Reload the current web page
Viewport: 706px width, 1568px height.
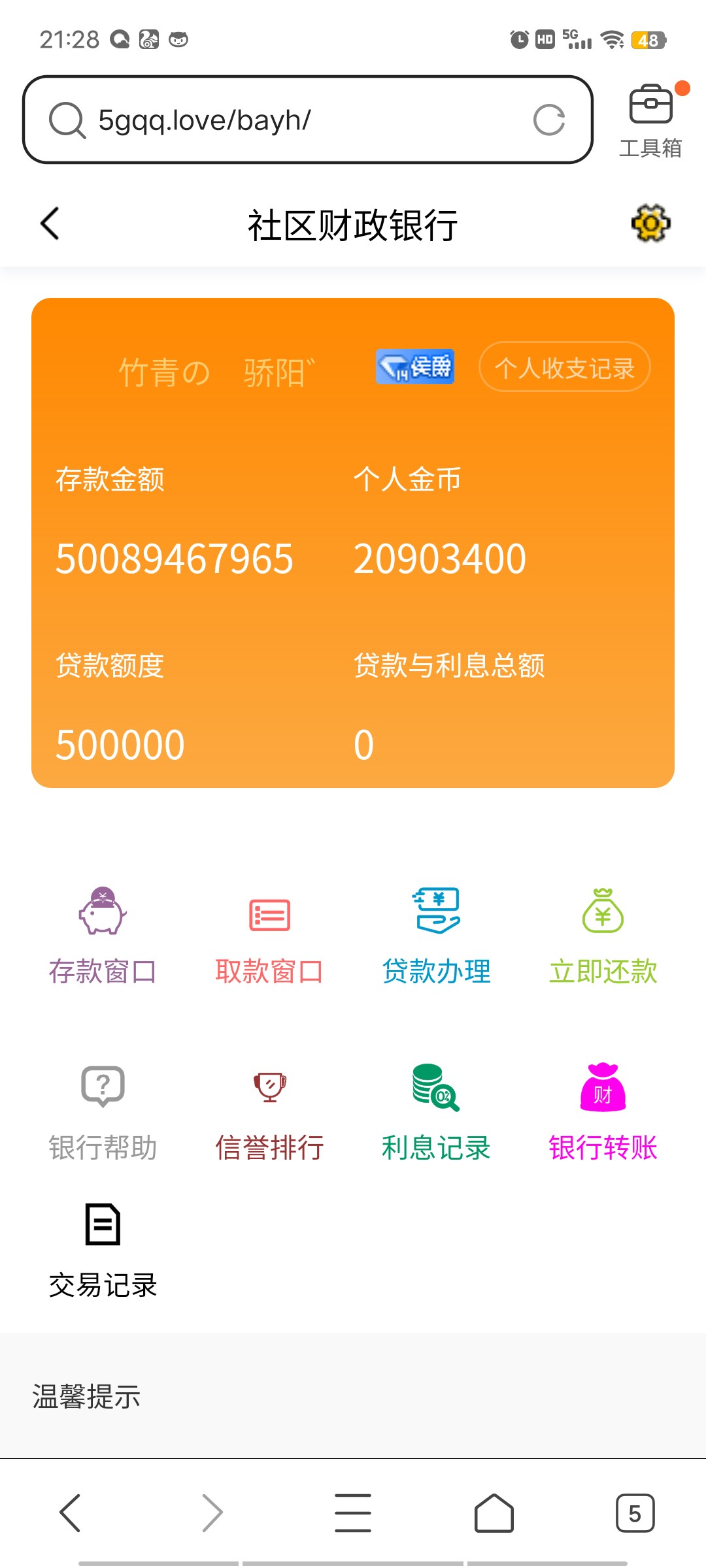[548, 120]
